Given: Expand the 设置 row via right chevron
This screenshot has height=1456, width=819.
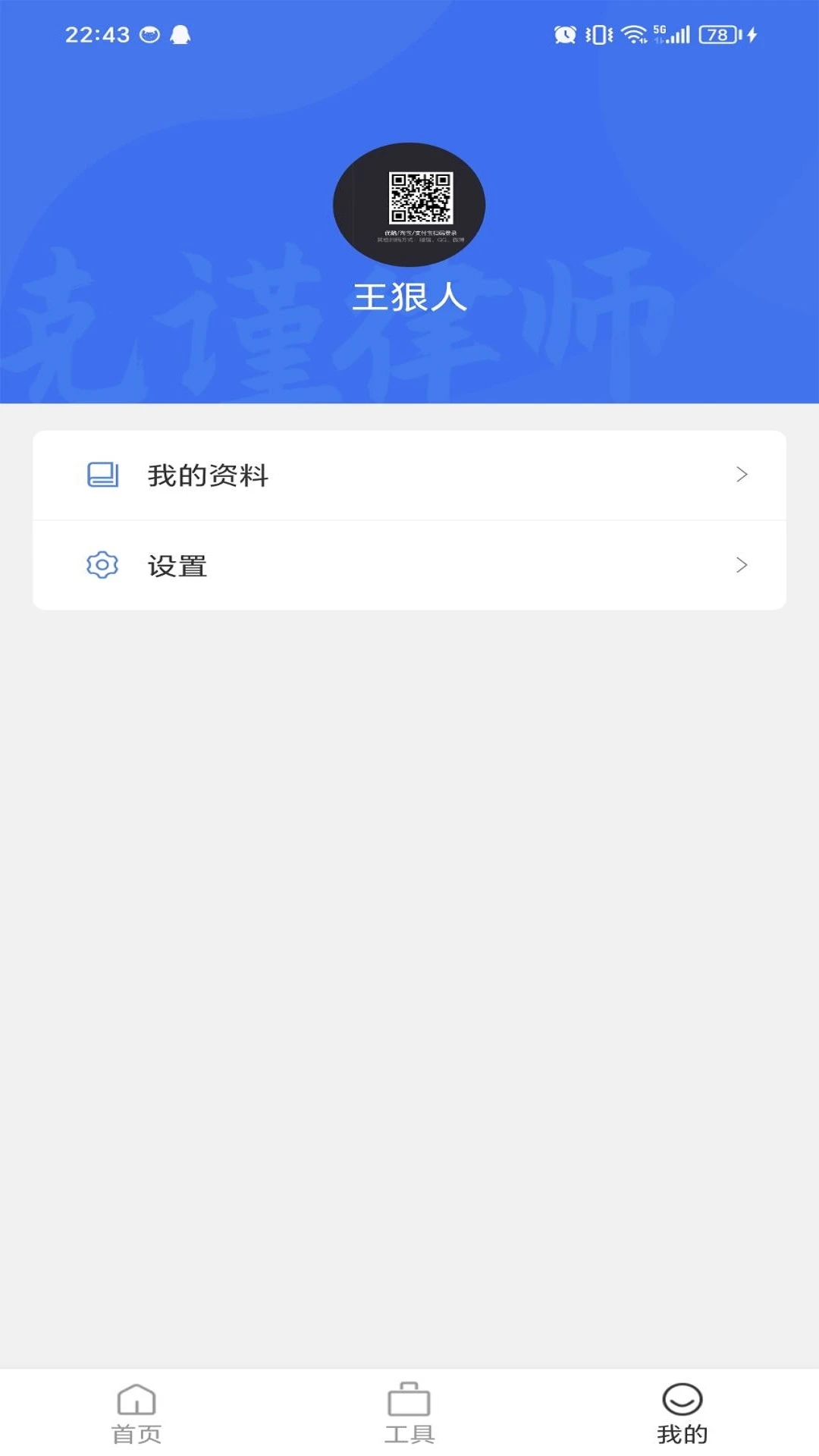Looking at the screenshot, I should tap(742, 565).
